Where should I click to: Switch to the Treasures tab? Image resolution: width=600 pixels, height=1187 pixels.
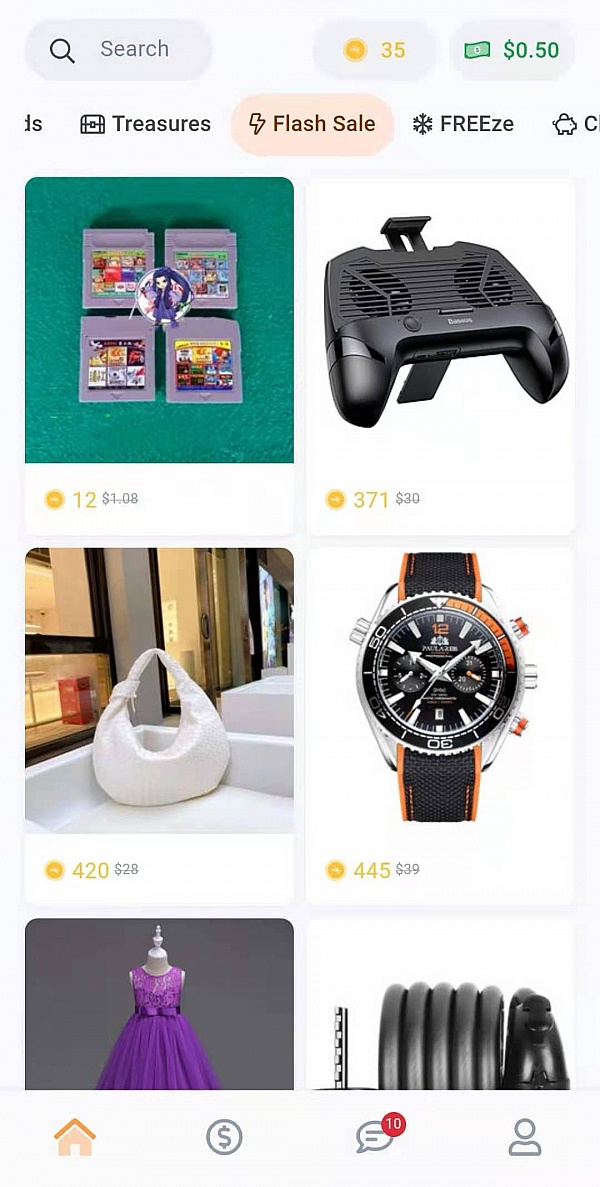(x=146, y=124)
